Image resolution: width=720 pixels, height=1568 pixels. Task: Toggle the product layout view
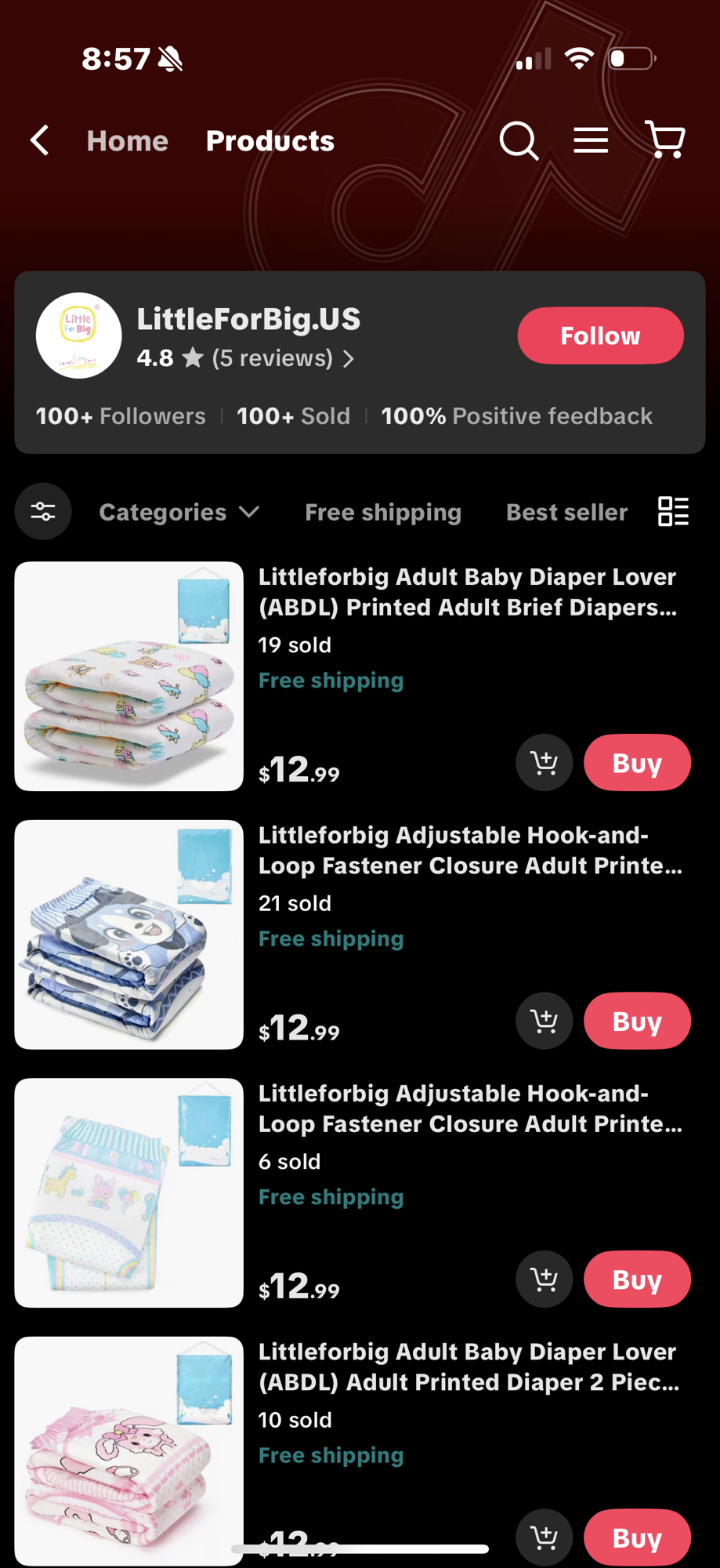pyautogui.click(x=673, y=512)
